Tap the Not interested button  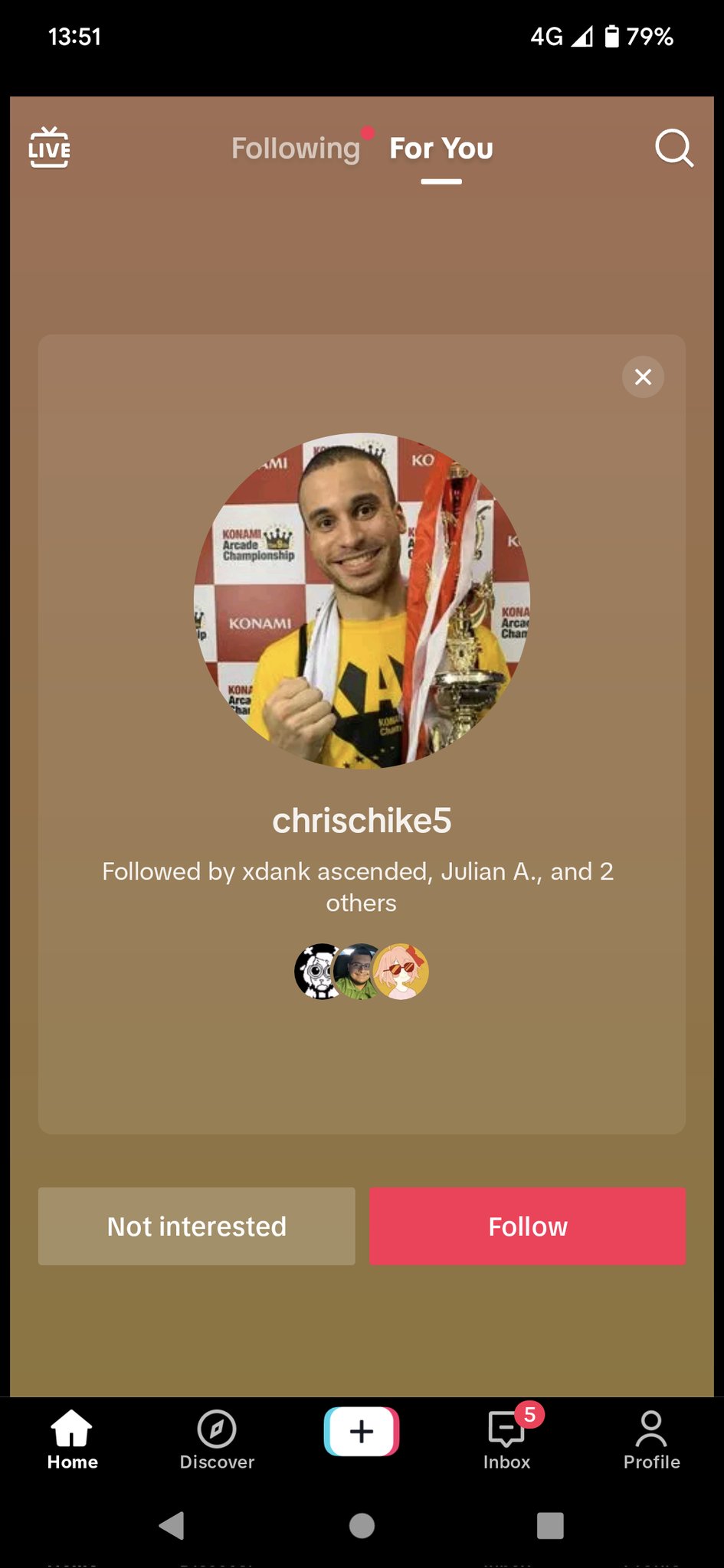click(196, 1226)
